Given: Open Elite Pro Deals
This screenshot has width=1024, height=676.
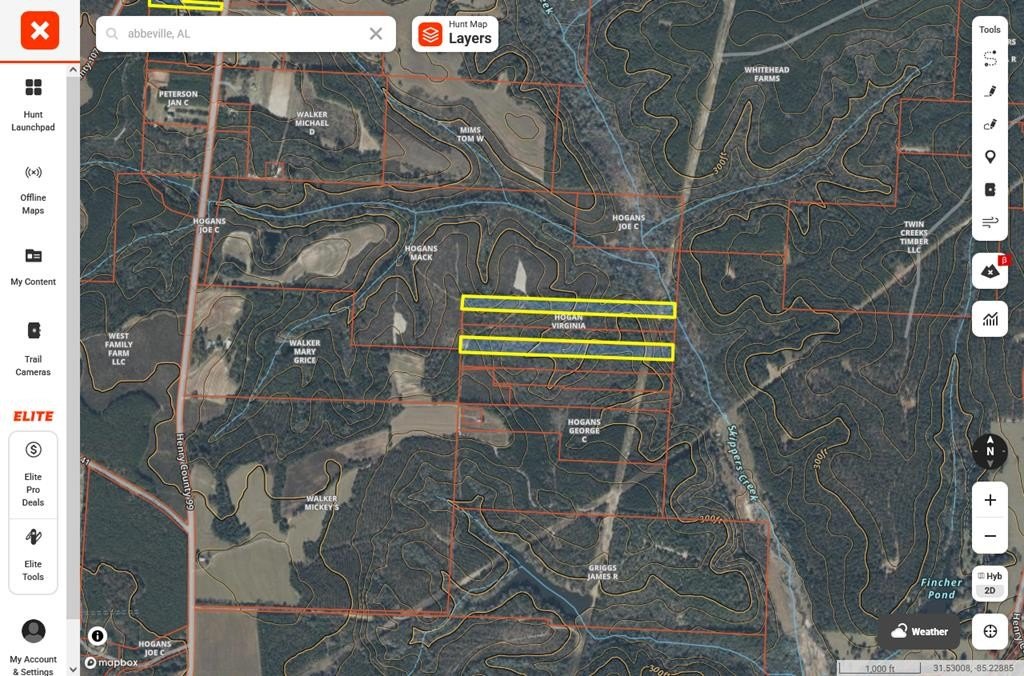Looking at the screenshot, I should pyautogui.click(x=33, y=474).
